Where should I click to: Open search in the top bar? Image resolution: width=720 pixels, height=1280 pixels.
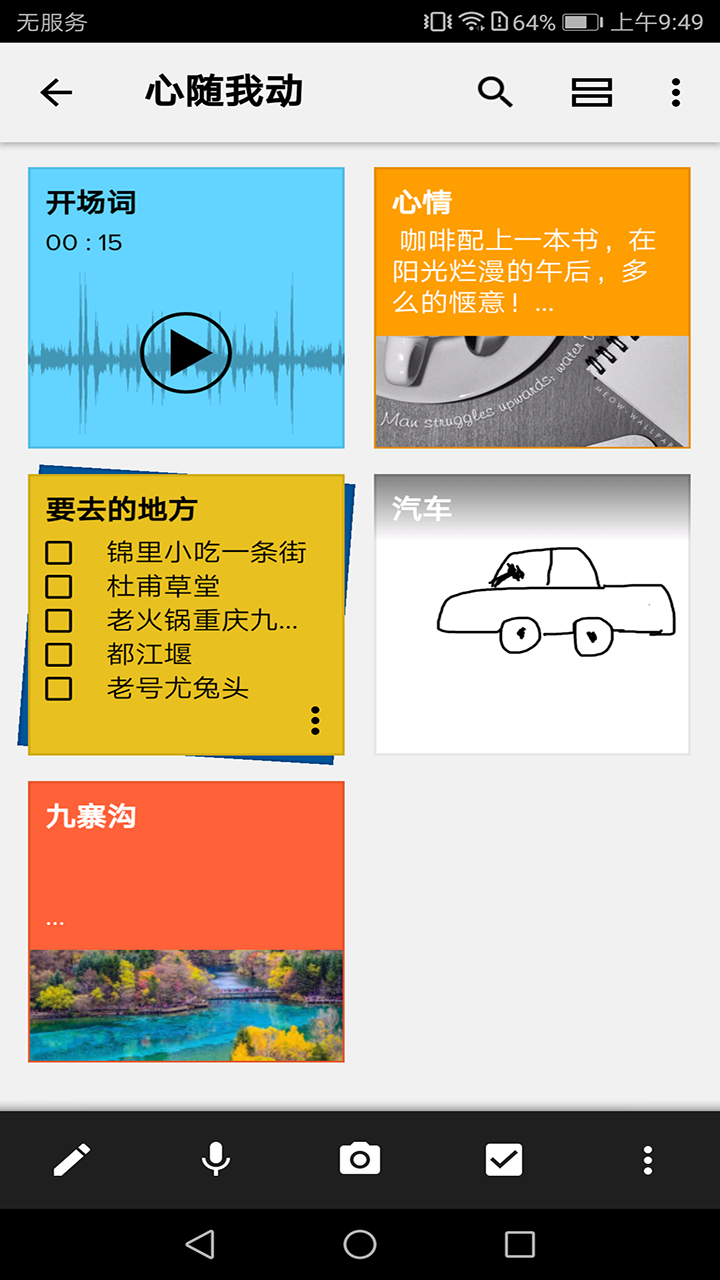click(495, 93)
